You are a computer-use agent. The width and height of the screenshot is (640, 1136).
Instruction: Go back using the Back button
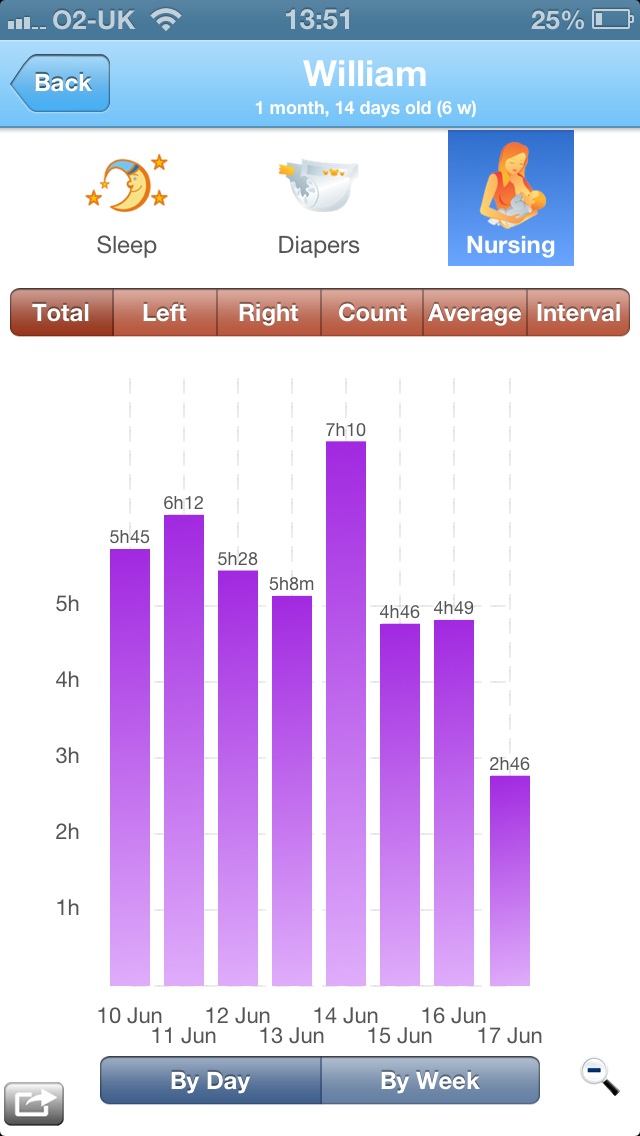pos(60,83)
